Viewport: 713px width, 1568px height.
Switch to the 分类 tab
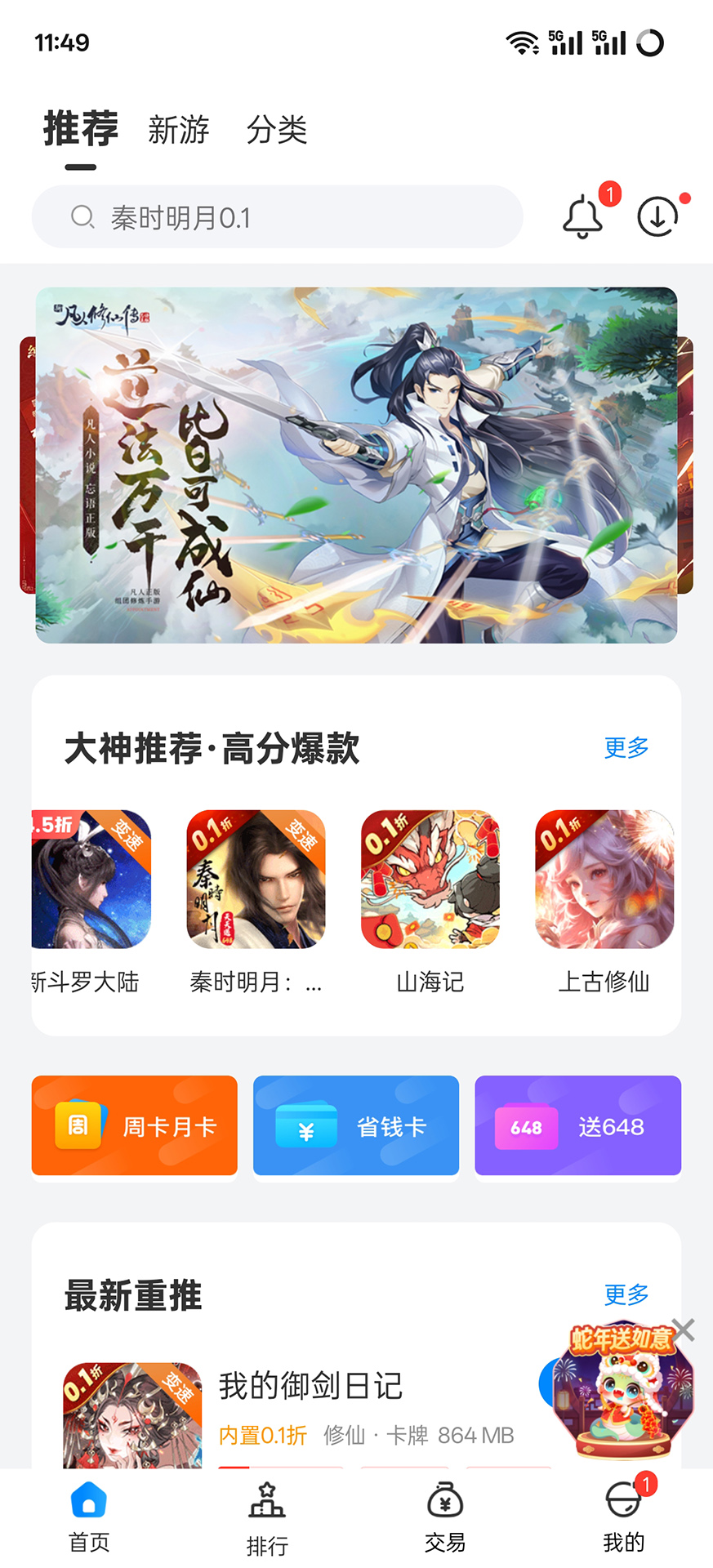click(278, 131)
